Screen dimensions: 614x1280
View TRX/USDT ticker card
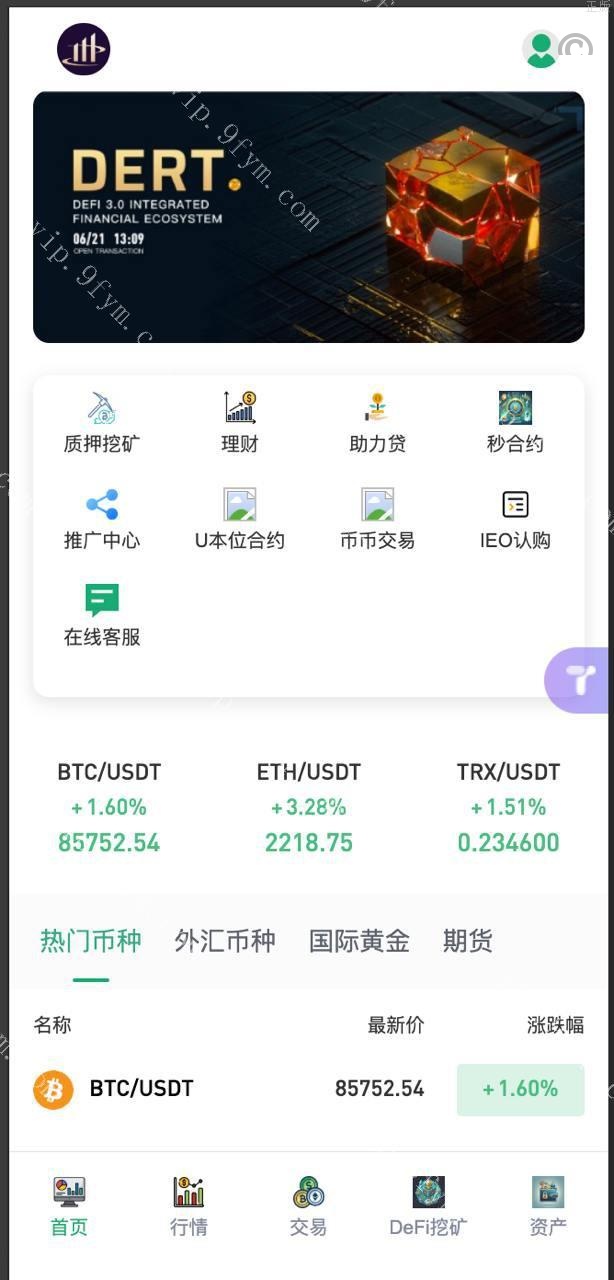pos(508,807)
